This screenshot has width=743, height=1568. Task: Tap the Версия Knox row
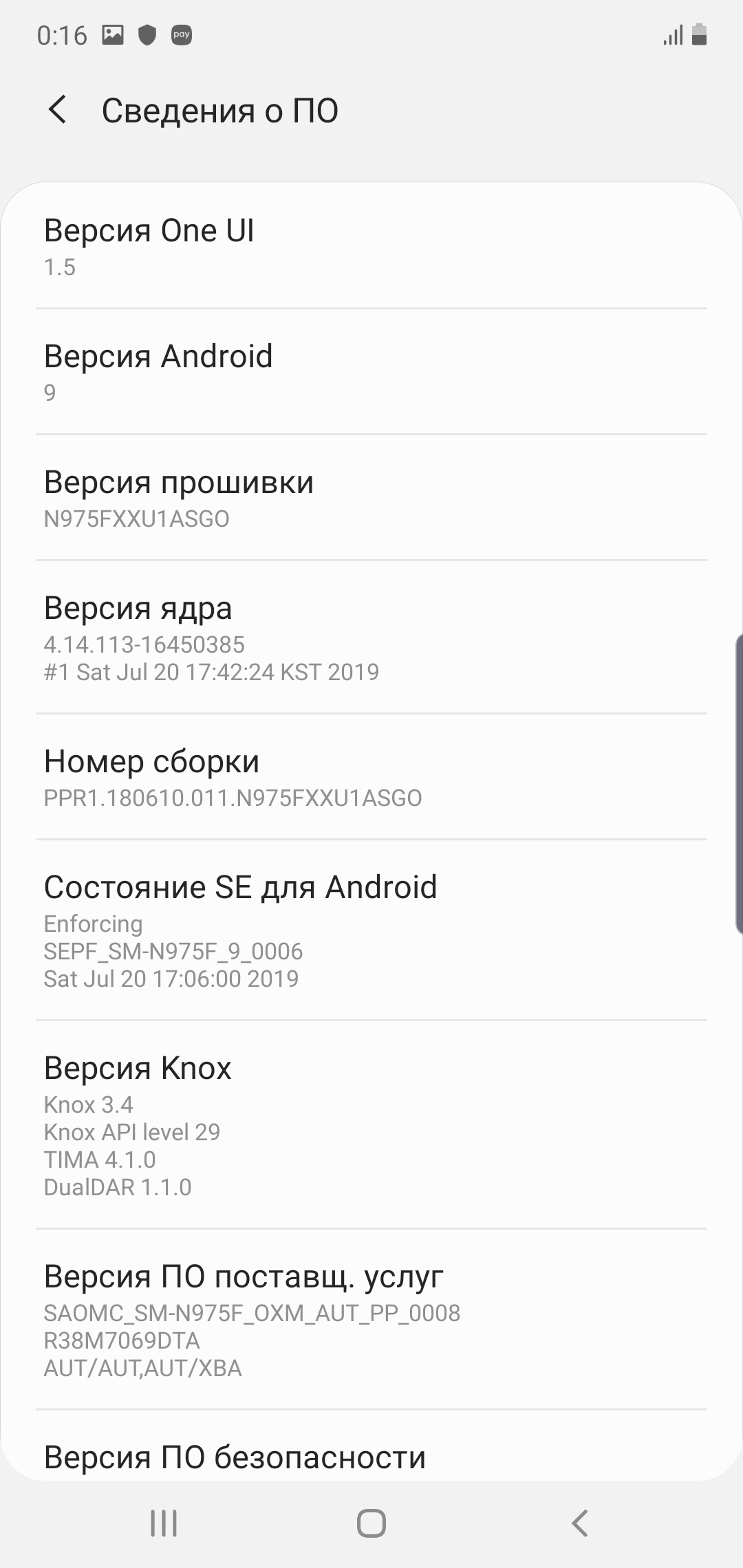tap(371, 1125)
